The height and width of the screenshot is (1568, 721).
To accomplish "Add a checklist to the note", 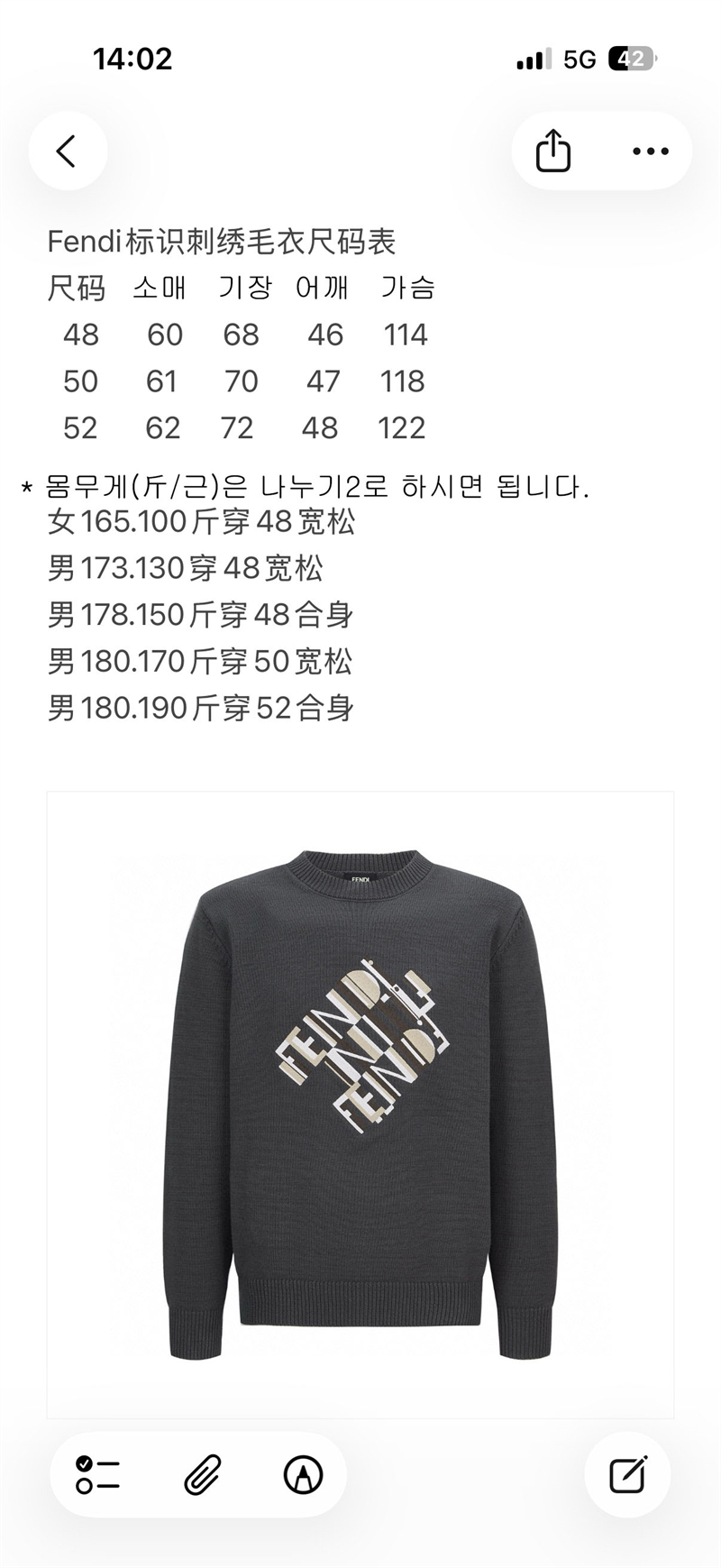I will coord(98,1475).
